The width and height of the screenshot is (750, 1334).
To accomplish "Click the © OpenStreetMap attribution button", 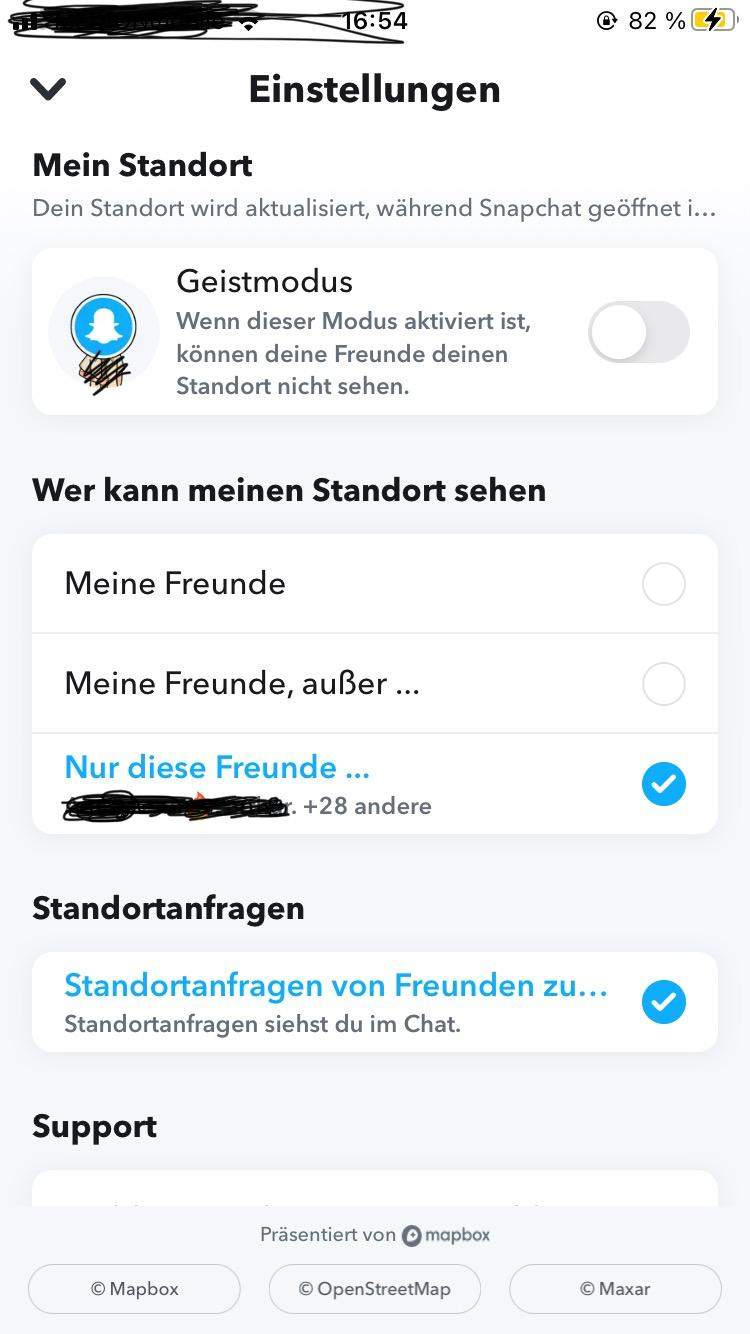I will click(374, 1289).
